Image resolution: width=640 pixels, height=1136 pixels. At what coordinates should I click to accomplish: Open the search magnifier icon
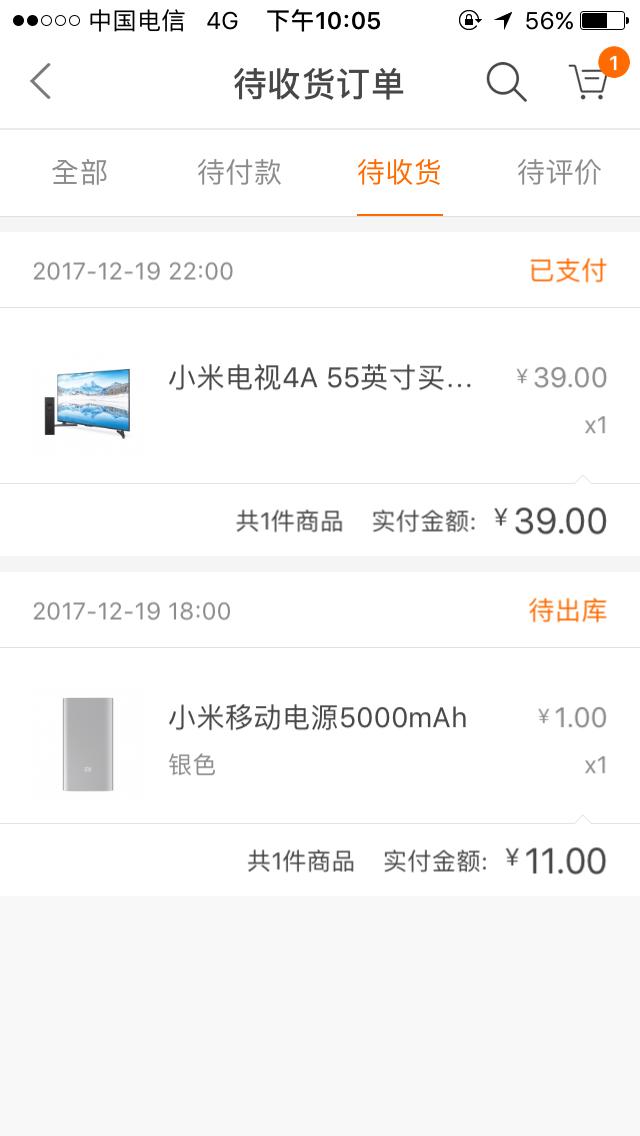pos(506,82)
